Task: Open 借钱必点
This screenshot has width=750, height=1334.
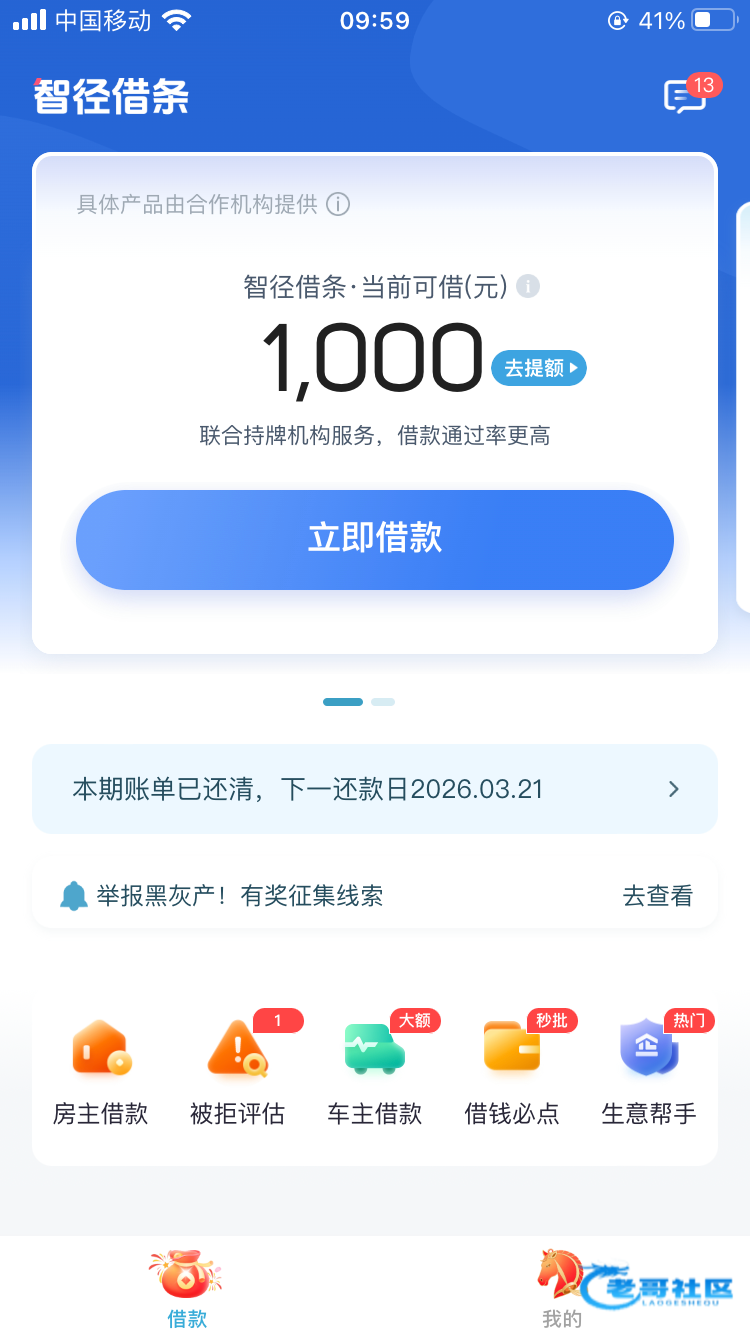Action: [x=512, y=1072]
